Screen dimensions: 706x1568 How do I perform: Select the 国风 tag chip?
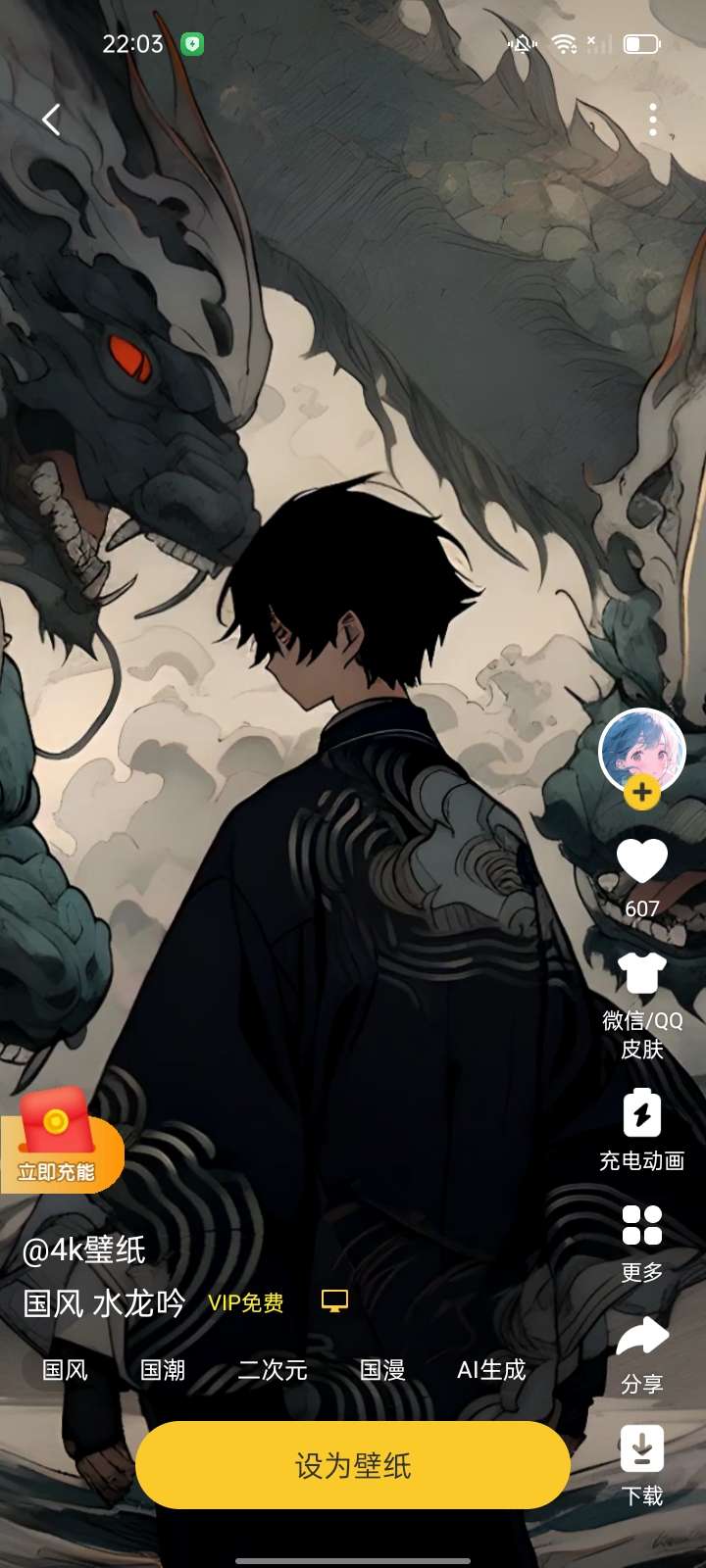(65, 1370)
